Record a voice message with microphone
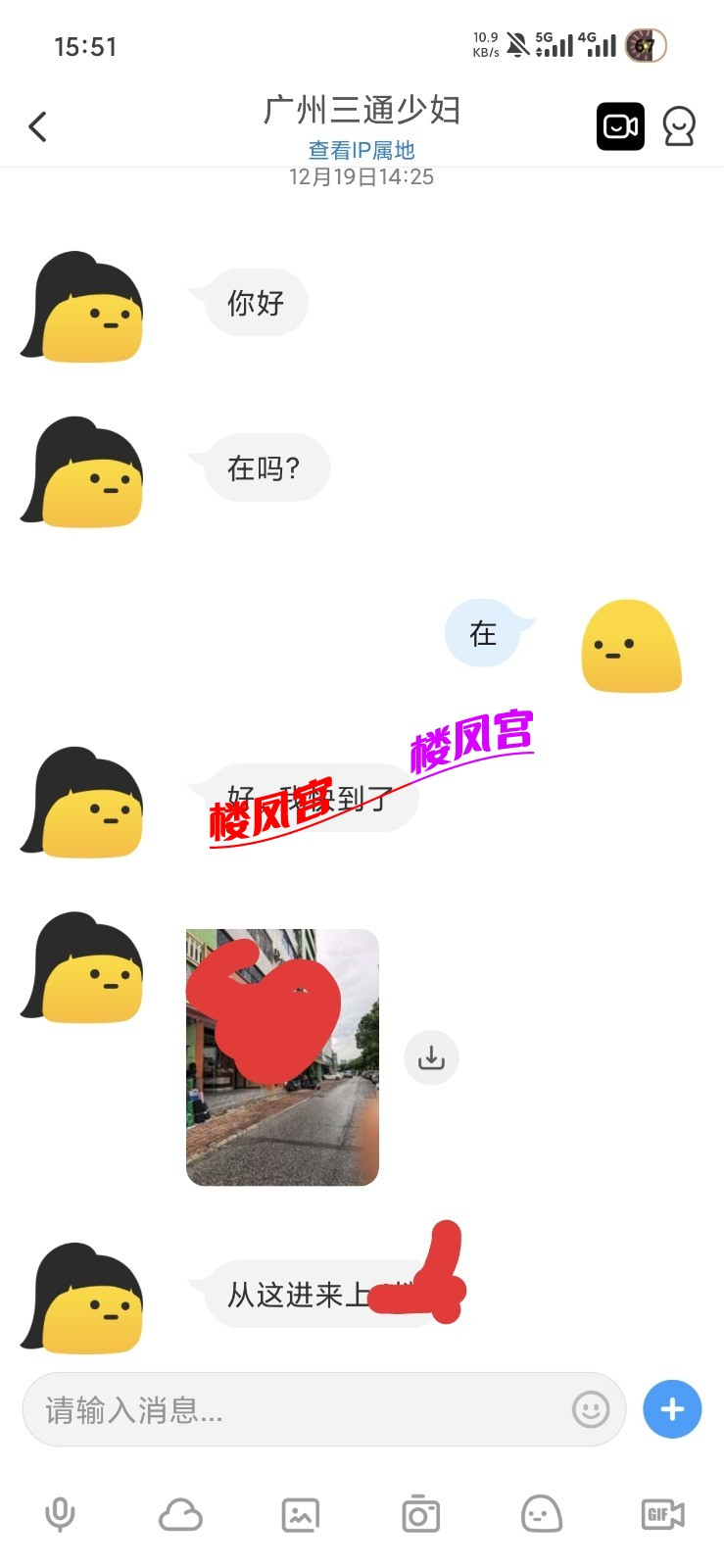Viewport: 724px width, 1568px height. (60, 1515)
